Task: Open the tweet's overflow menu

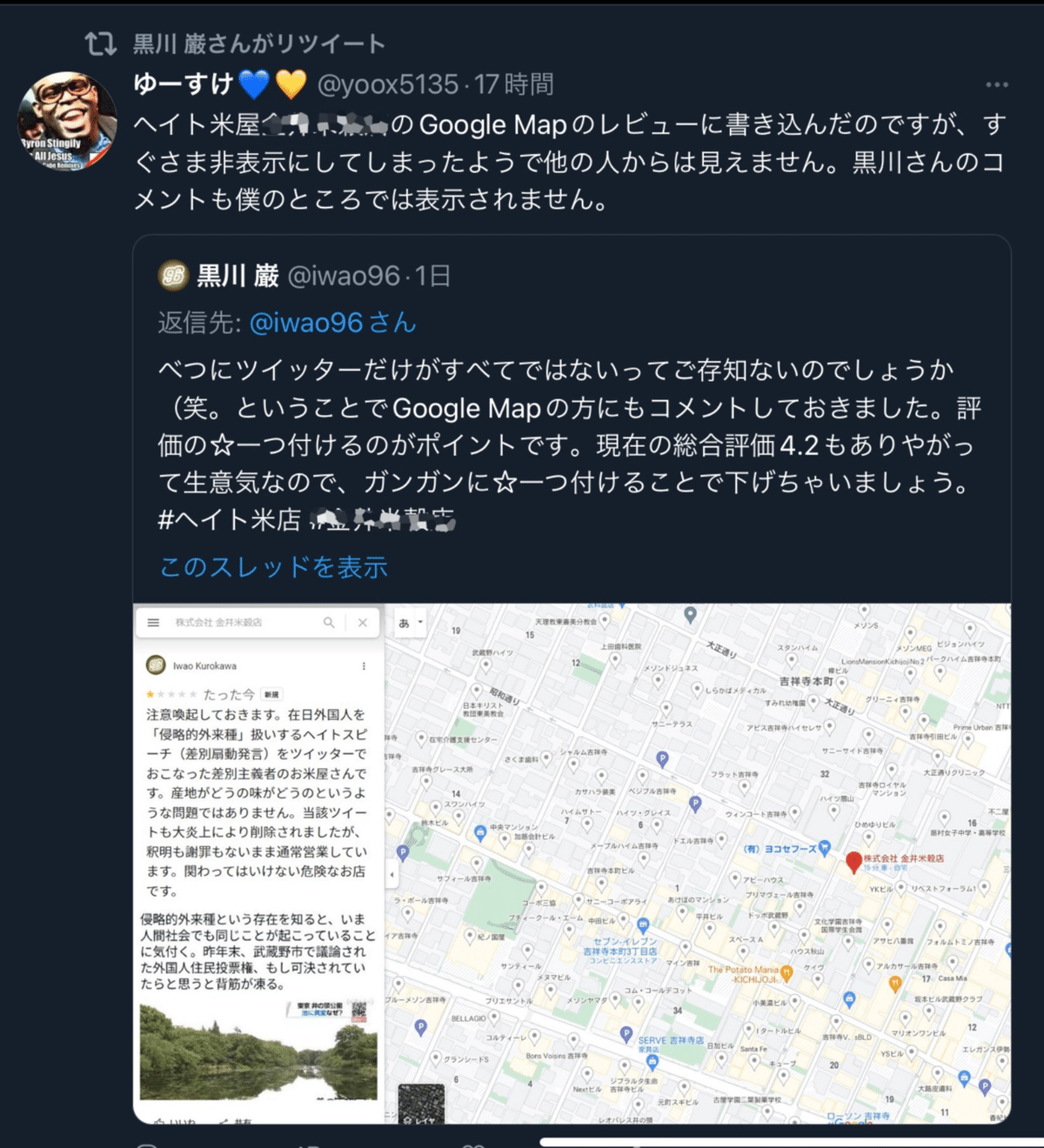Action: click(x=996, y=85)
